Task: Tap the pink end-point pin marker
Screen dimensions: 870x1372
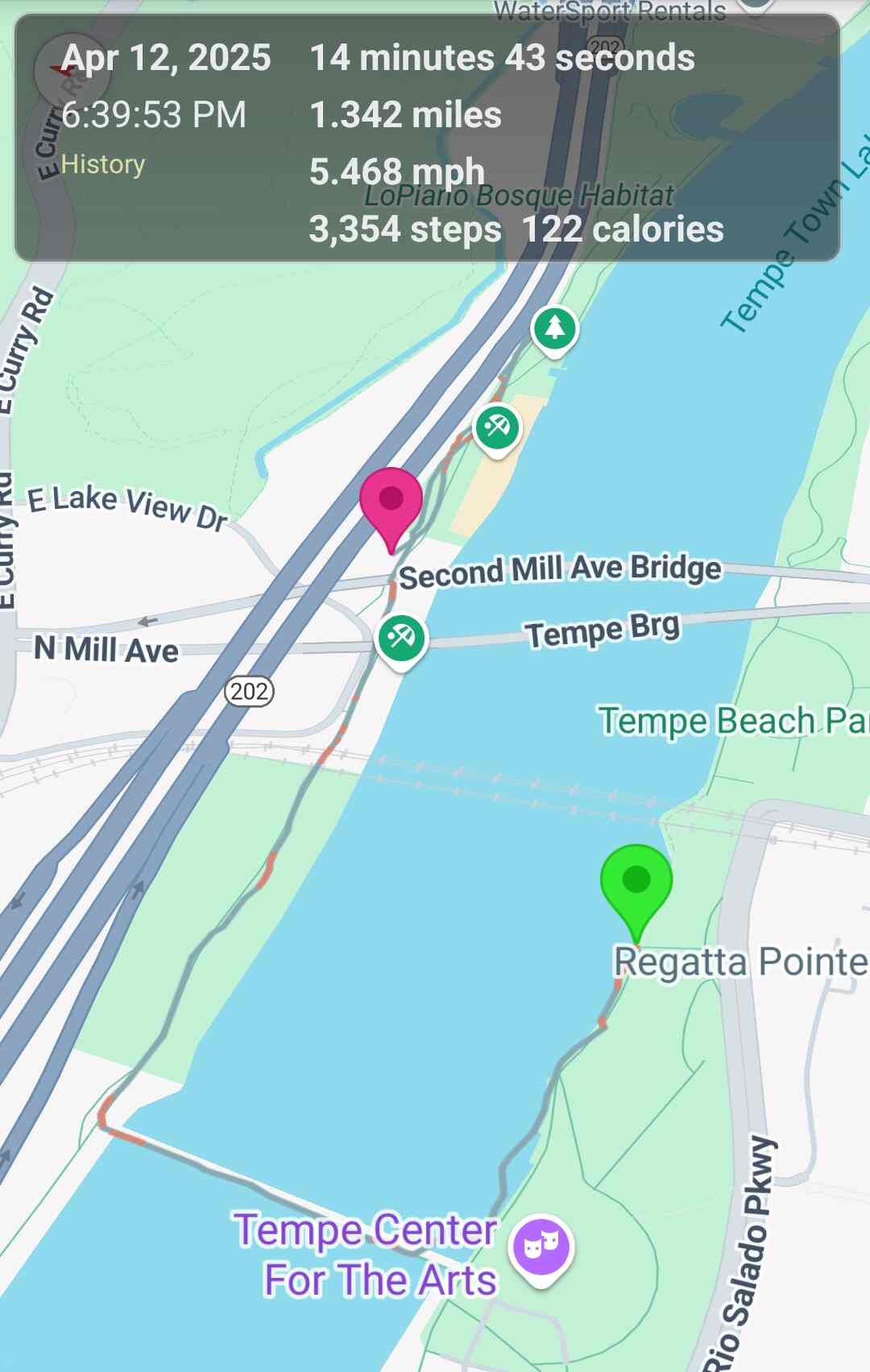Action: tap(391, 500)
